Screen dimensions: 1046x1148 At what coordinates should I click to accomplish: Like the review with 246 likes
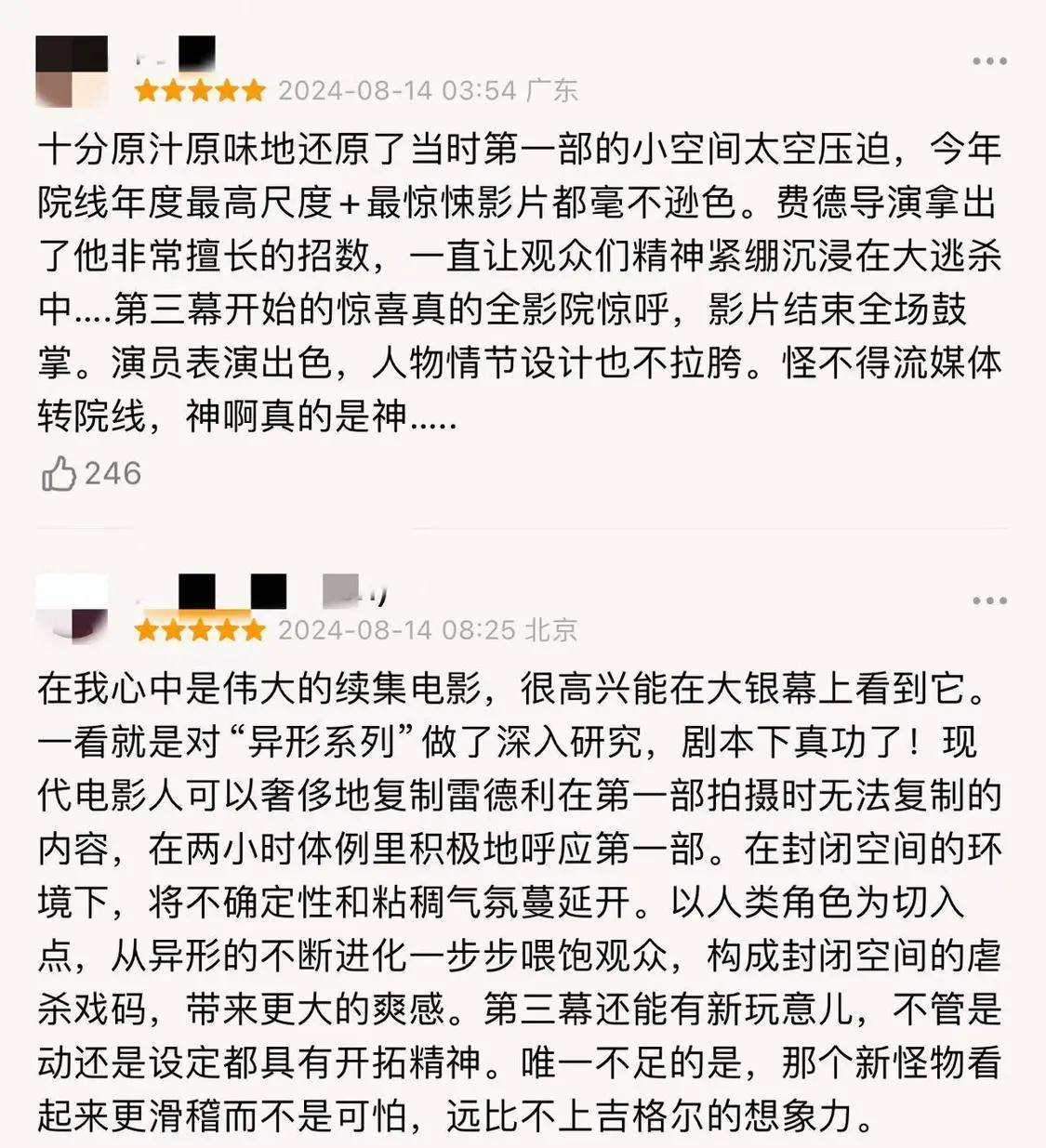point(60,474)
